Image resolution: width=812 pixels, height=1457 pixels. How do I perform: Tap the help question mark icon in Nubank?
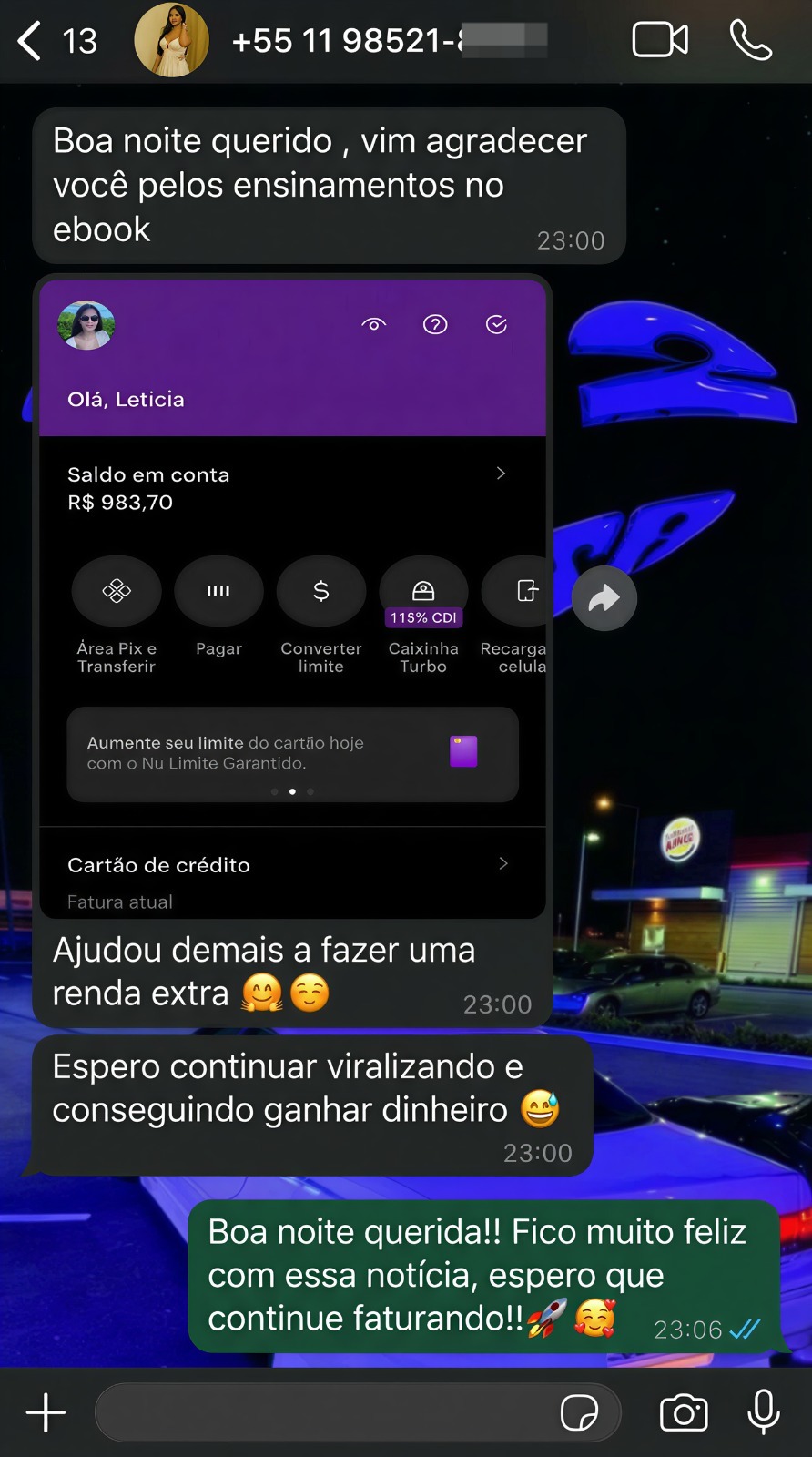pos(435,324)
